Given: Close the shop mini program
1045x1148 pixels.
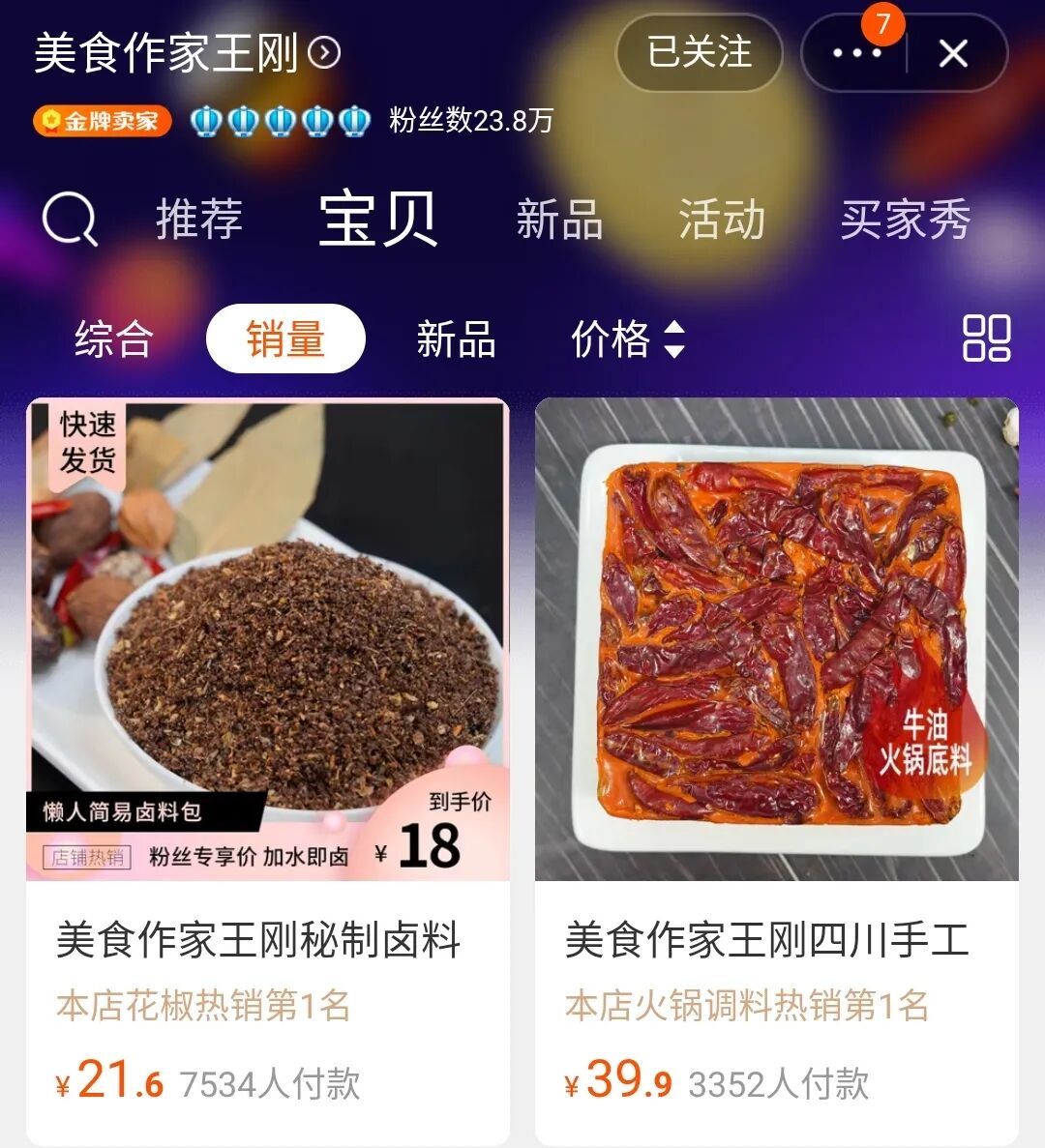Looking at the screenshot, I should [x=953, y=53].
